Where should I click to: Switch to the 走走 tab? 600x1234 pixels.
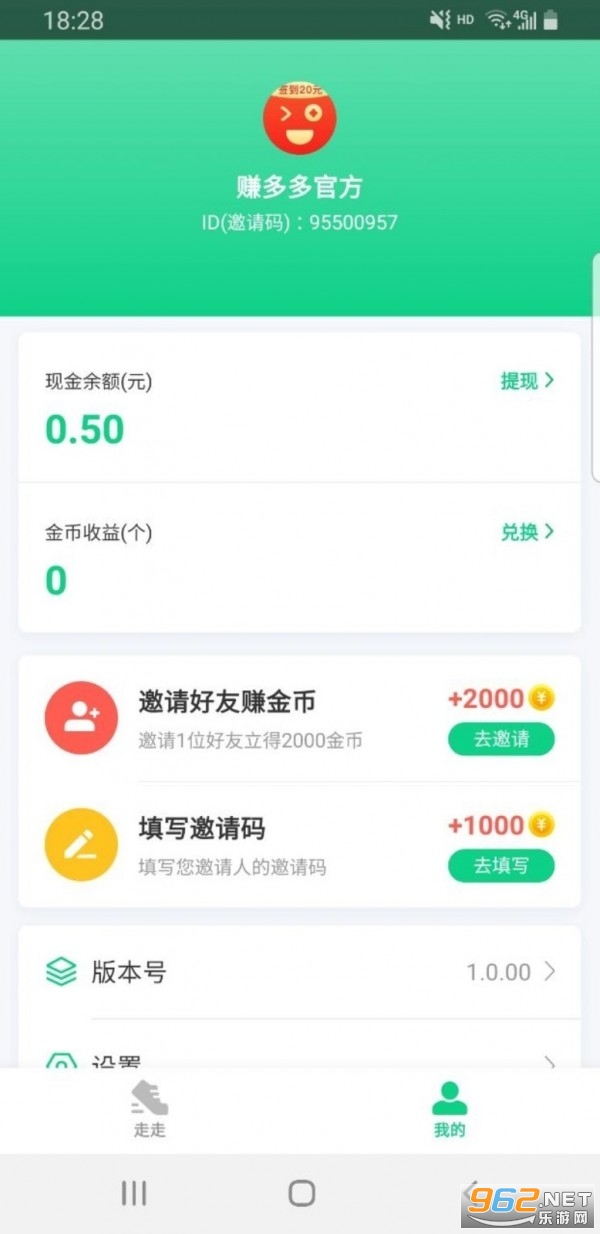[x=150, y=1108]
